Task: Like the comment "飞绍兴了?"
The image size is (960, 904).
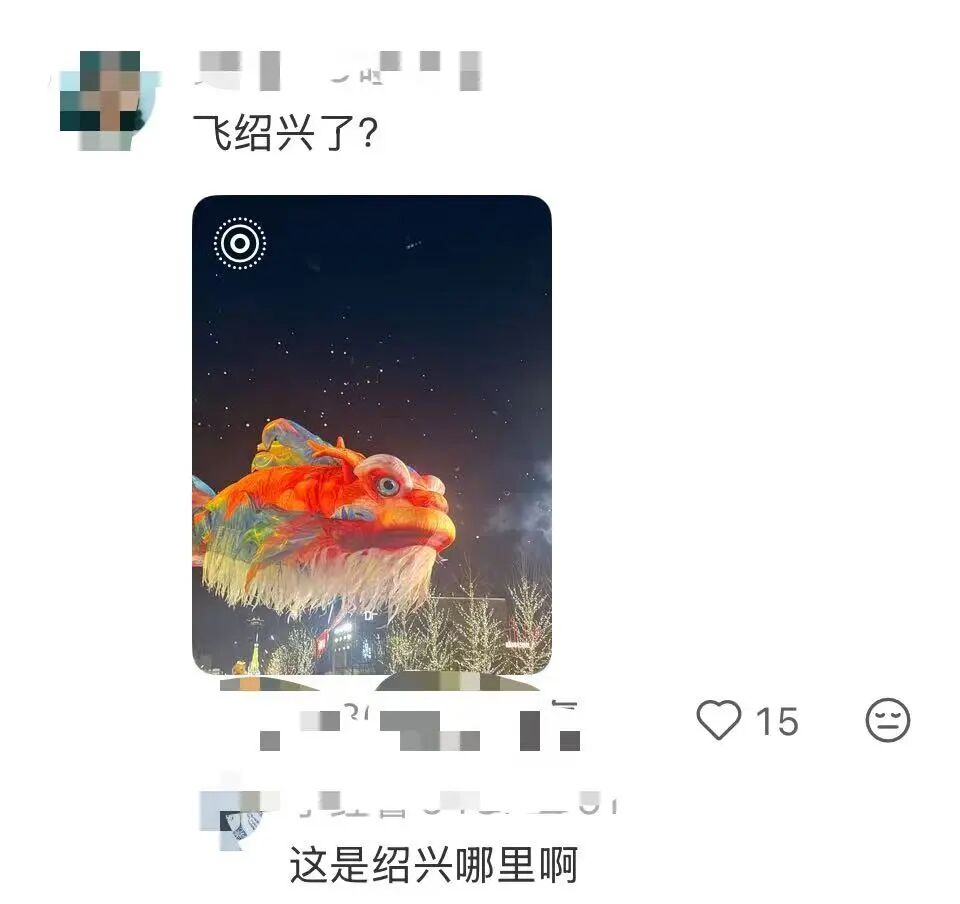Action: pos(718,721)
